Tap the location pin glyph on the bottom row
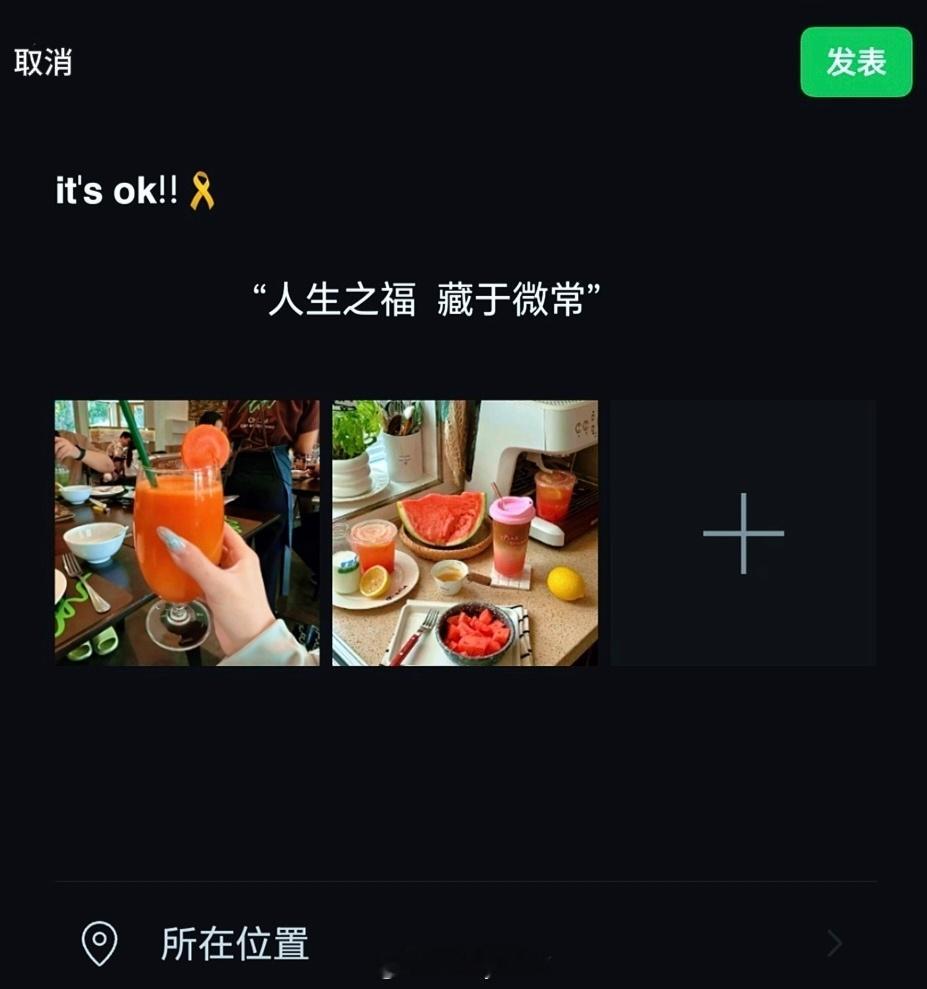927x989 pixels. click(x=99, y=941)
